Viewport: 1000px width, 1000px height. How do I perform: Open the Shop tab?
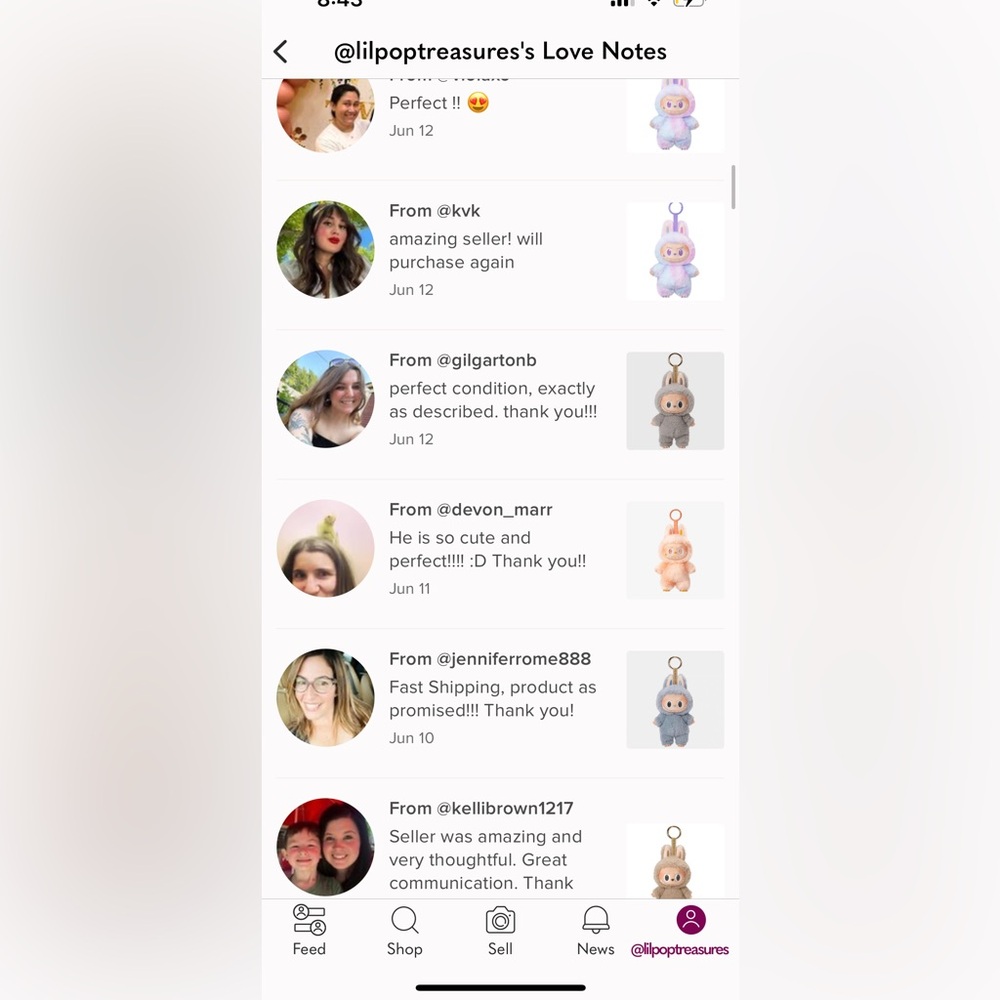point(404,930)
